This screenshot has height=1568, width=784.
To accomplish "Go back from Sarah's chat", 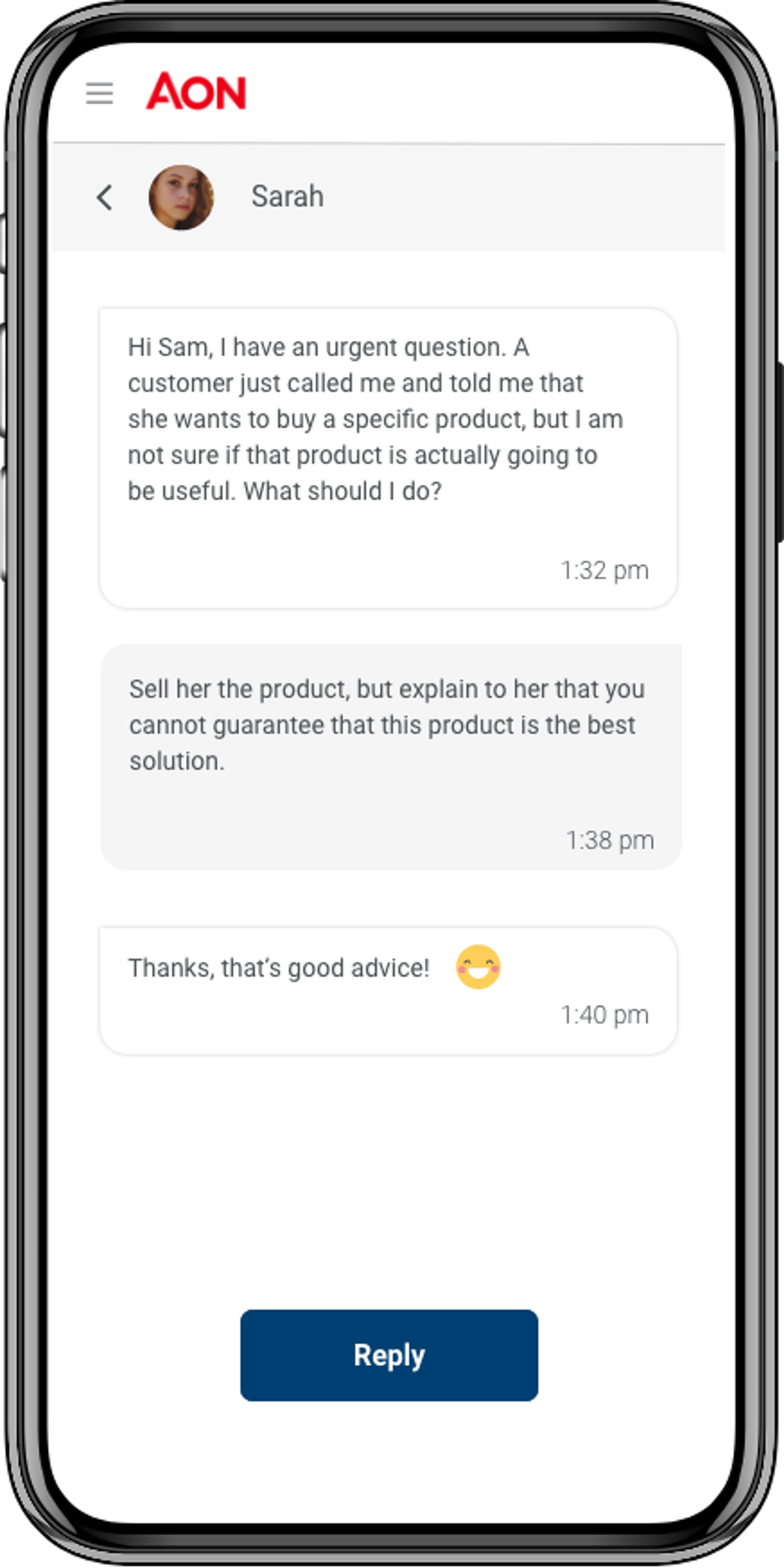I will click(x=105, y=198).
